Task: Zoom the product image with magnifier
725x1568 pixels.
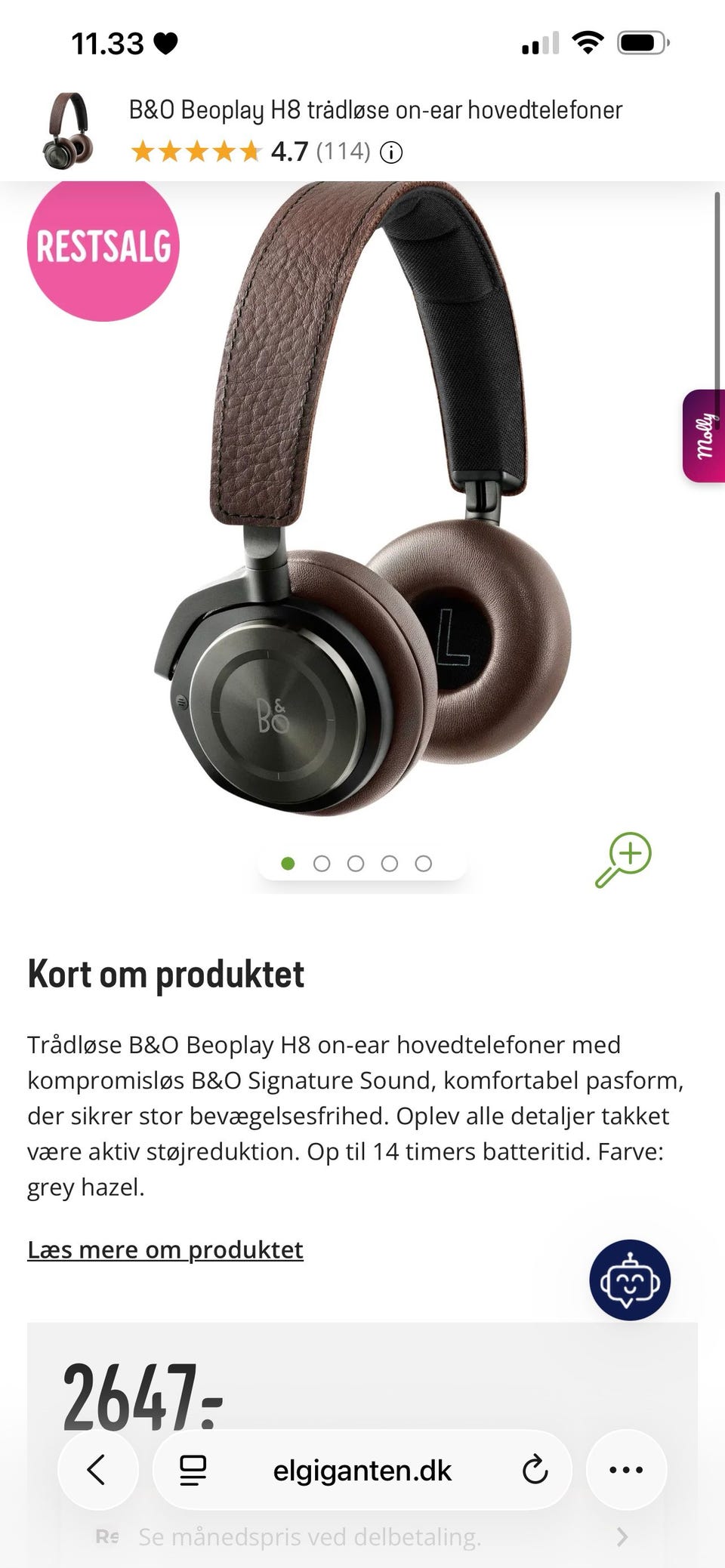Action: [x=623, y=860]
